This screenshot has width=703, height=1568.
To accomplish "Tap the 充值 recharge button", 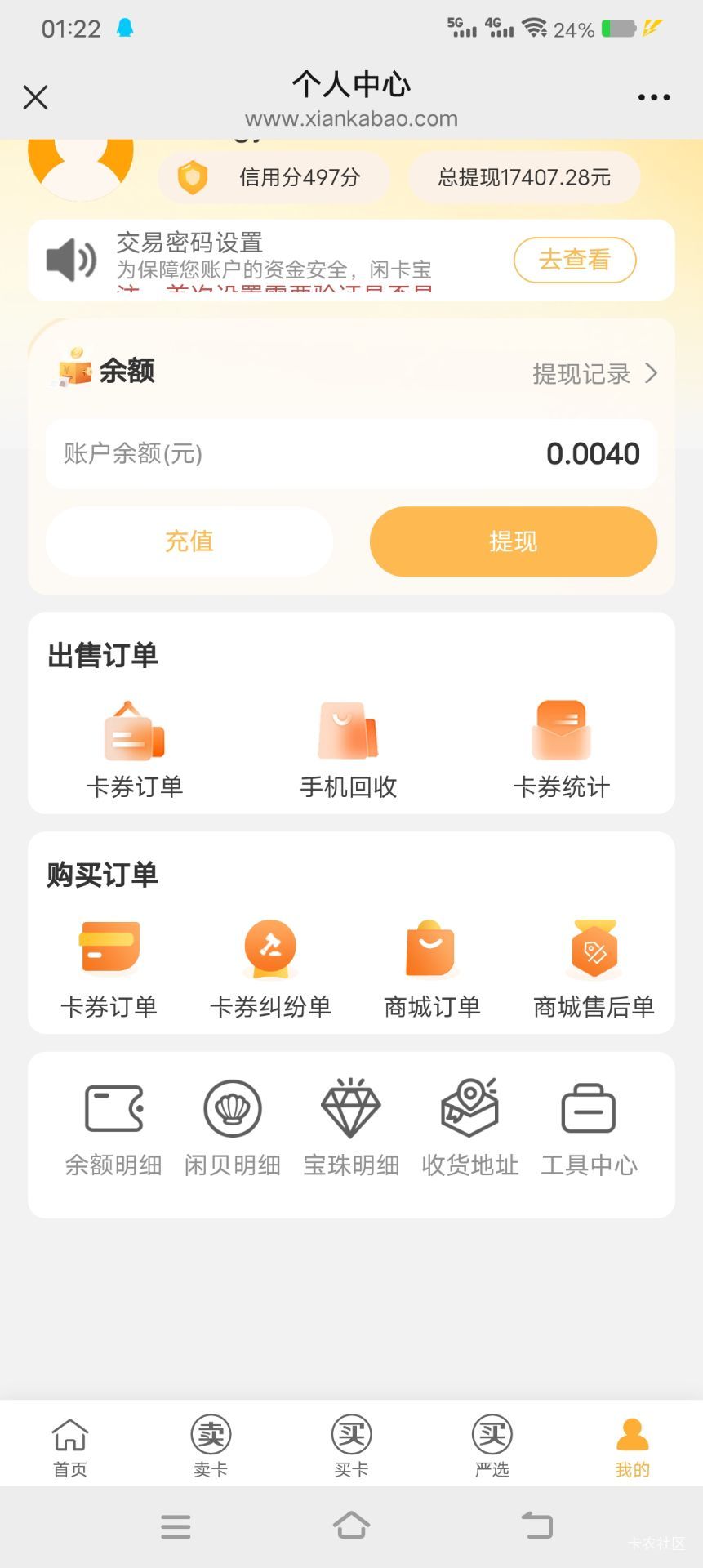I will (189, 541).
